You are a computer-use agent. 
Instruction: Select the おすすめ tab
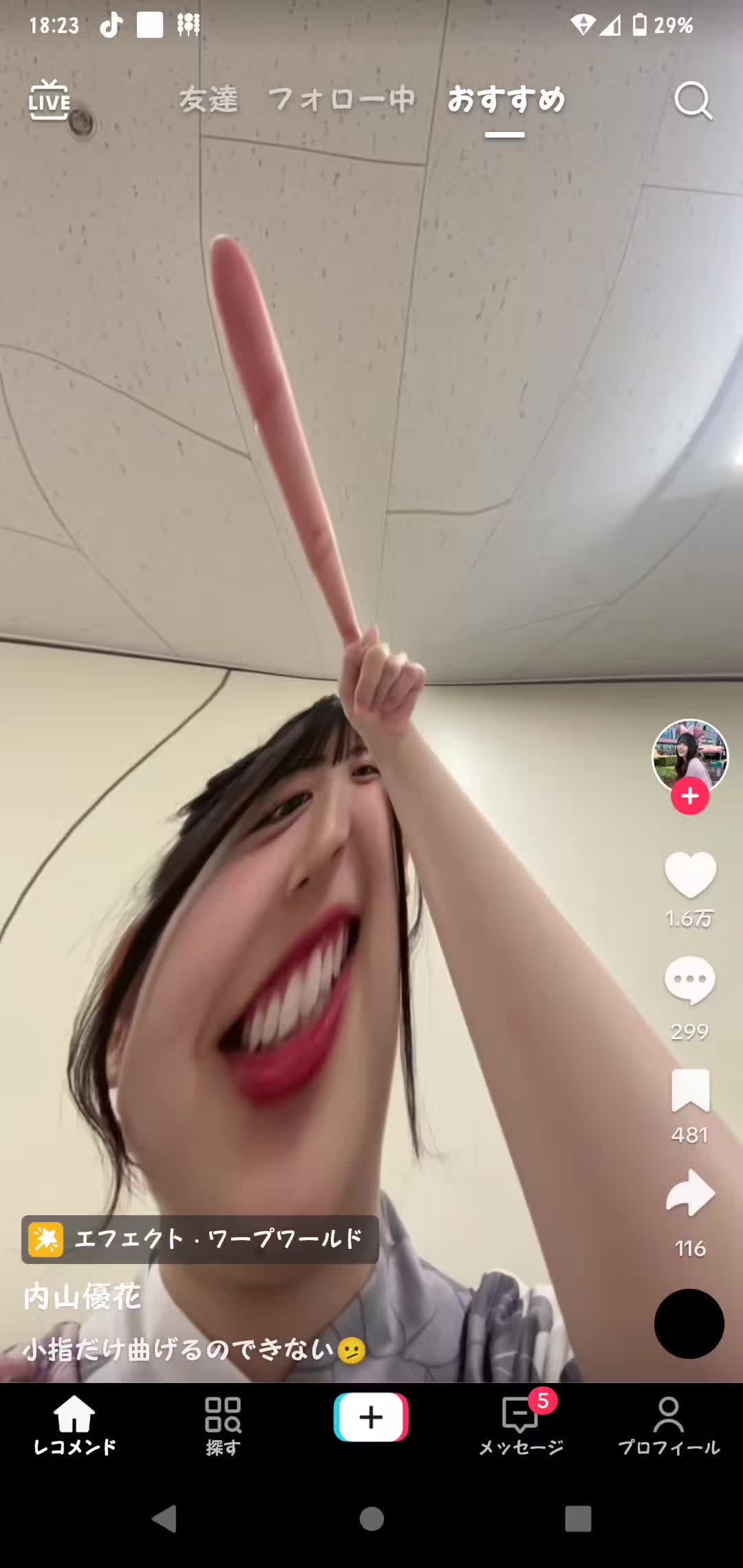(x=506, y=100)
